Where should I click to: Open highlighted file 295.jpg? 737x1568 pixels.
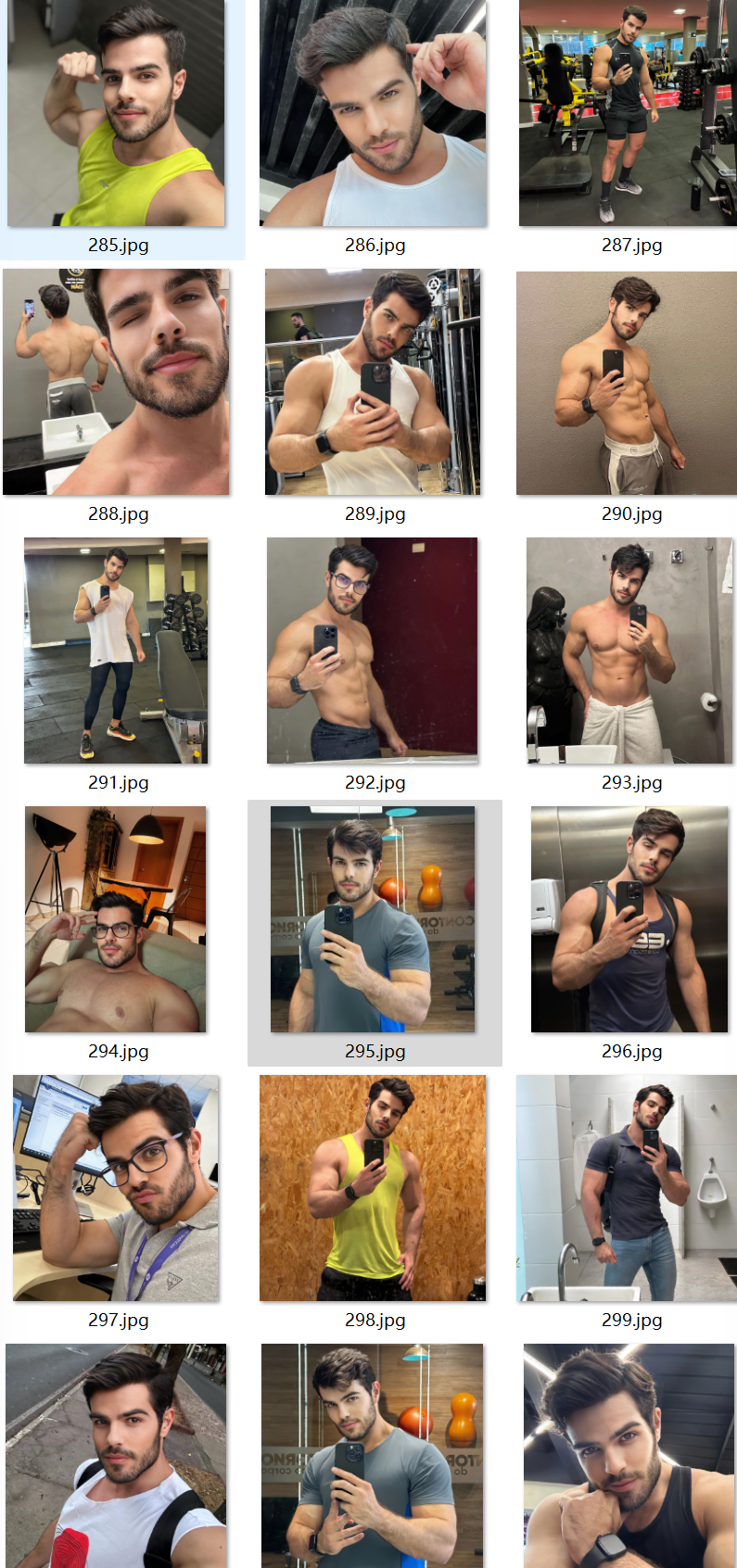click(x=373, y=919)
